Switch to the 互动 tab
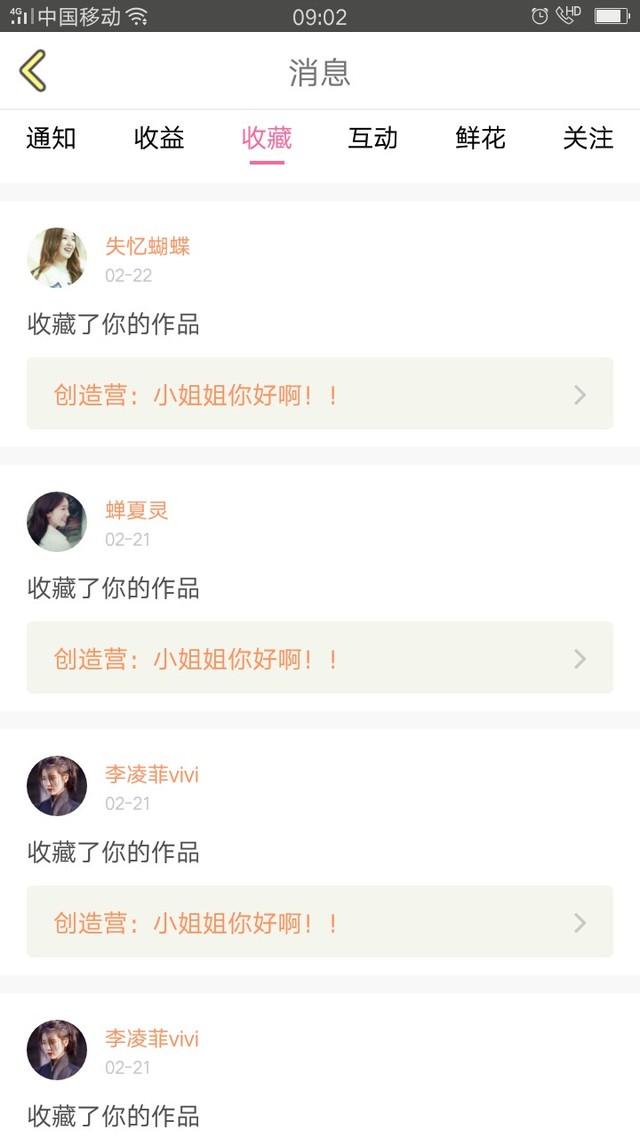This screenshot has height=1138, width=640. [373, 138]
